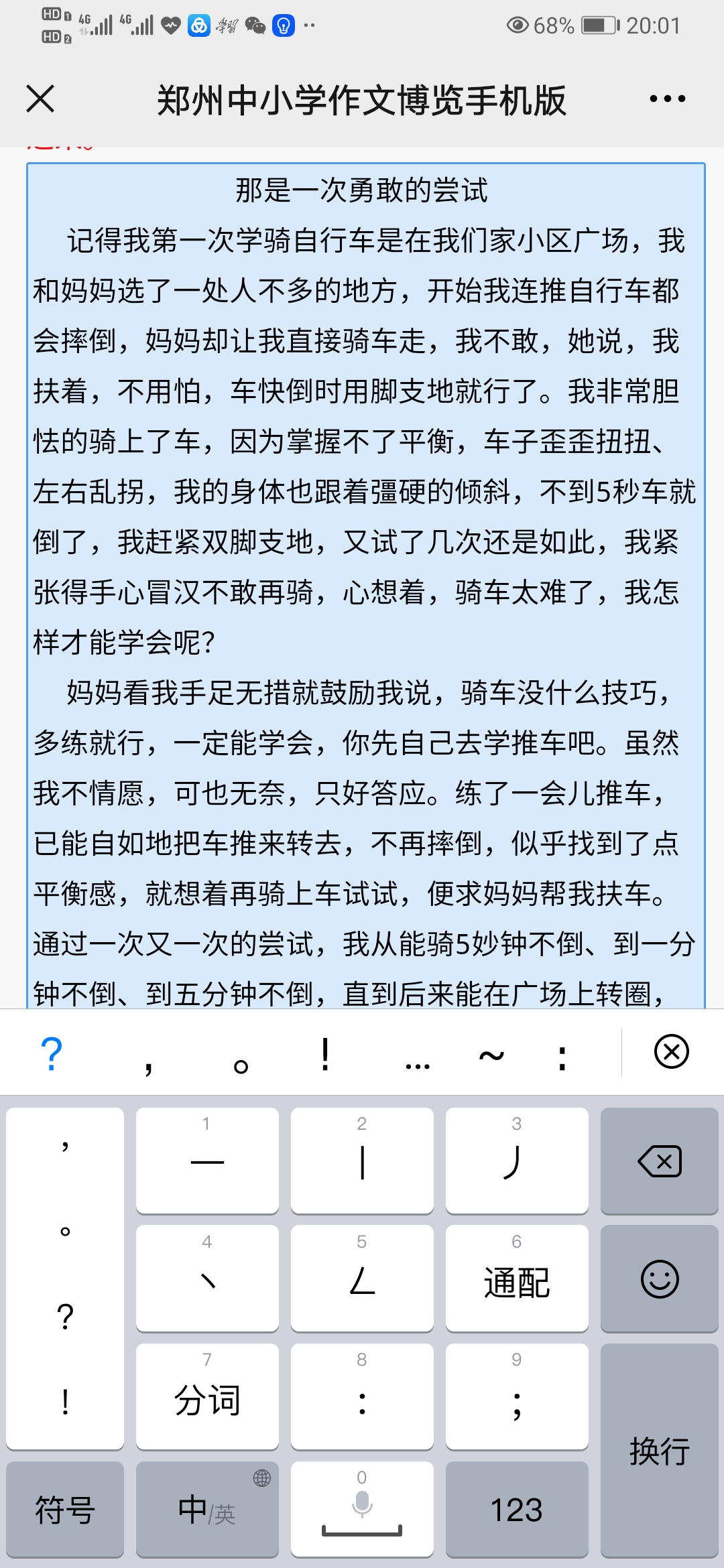Dismiss the punctuation suggestion bar
The image size is (724, 1568).
pos(671,1051)
